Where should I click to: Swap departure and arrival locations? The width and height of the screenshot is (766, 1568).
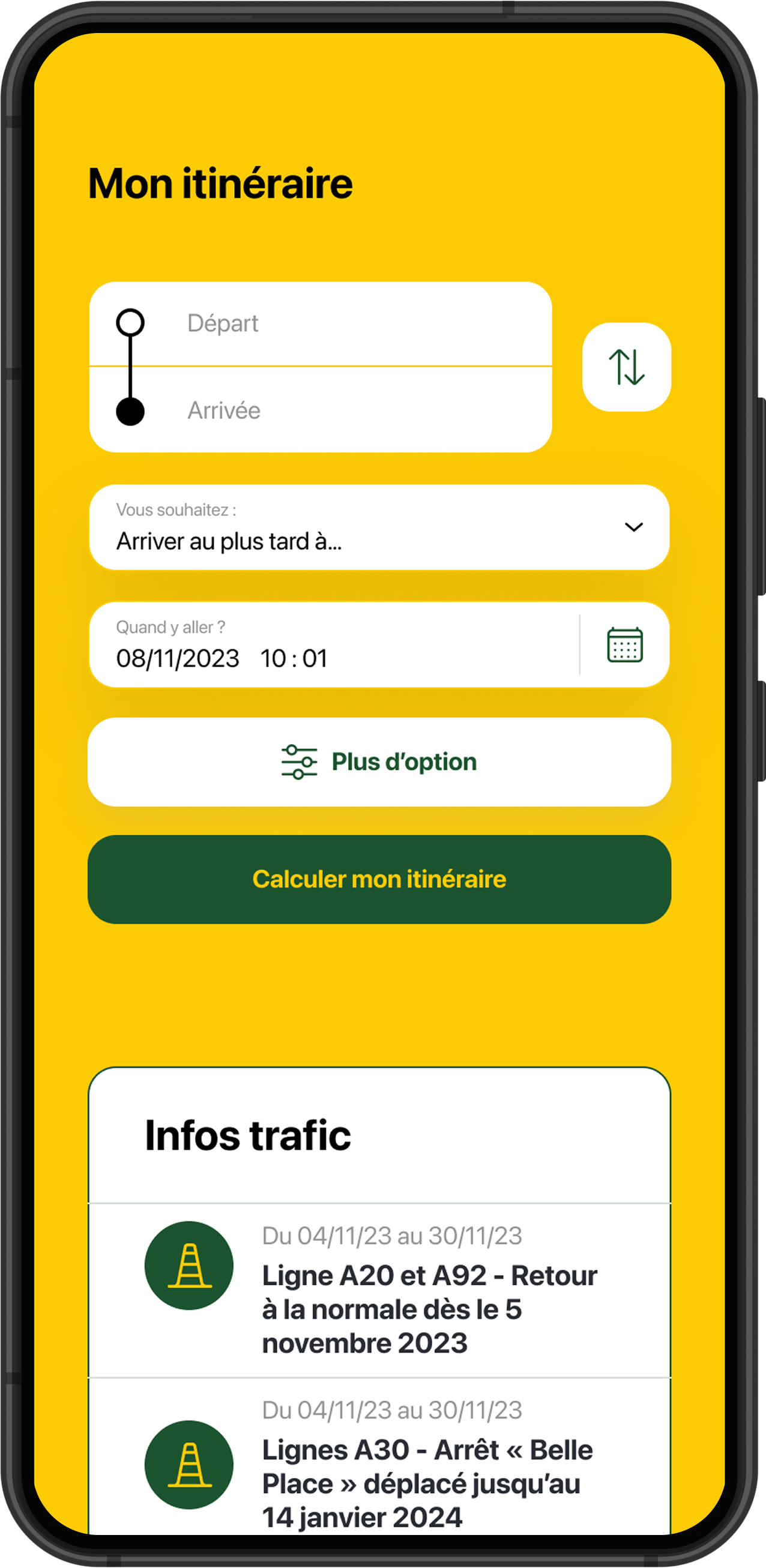point(626,367)
